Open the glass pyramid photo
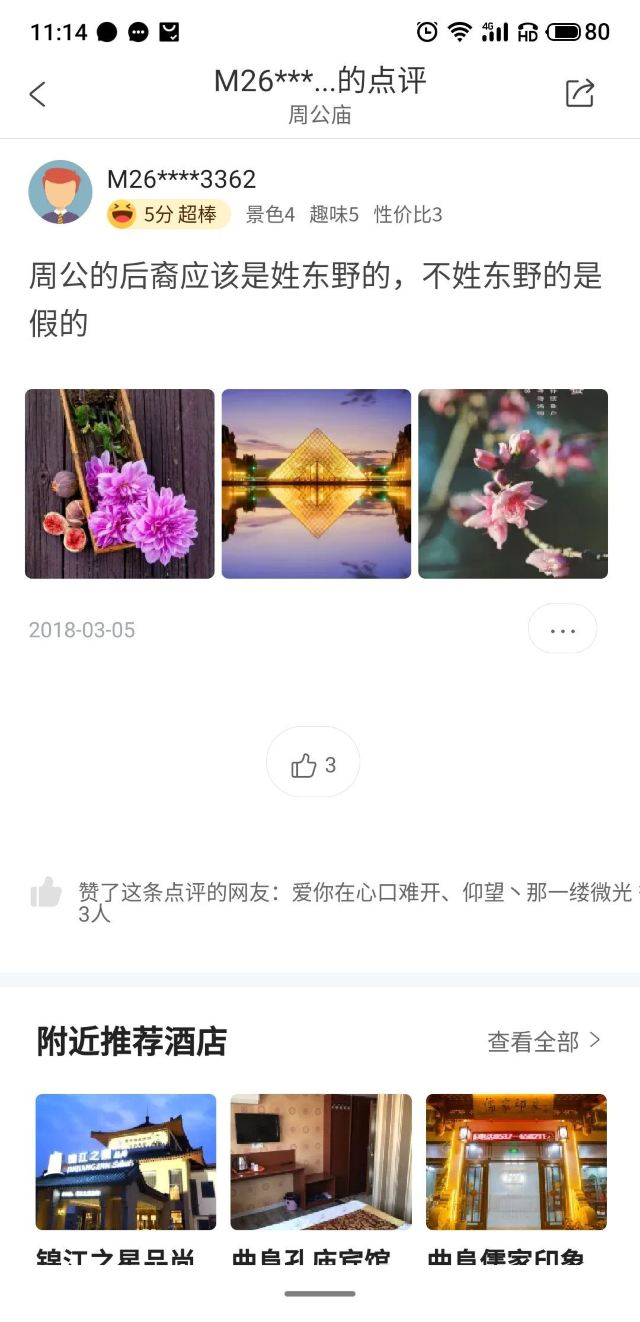Image resolution: width=640 pixels, height=1322 pixels. [x=316, y=484]
